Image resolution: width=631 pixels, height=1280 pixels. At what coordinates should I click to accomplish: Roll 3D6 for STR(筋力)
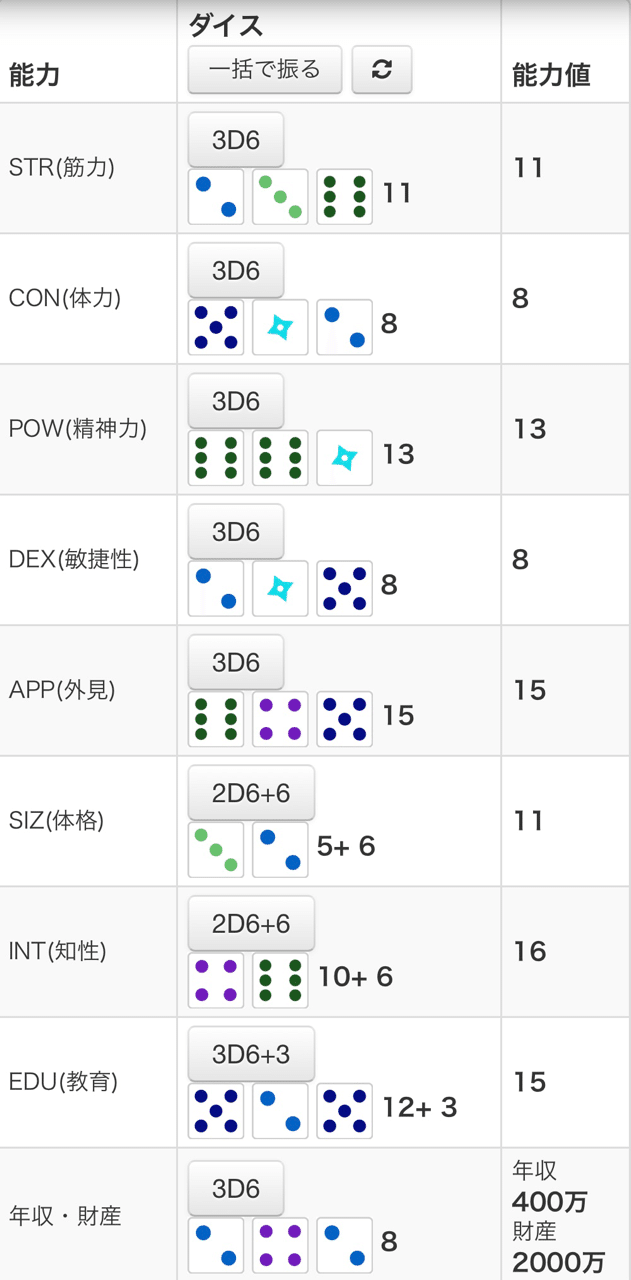[236, 140]
